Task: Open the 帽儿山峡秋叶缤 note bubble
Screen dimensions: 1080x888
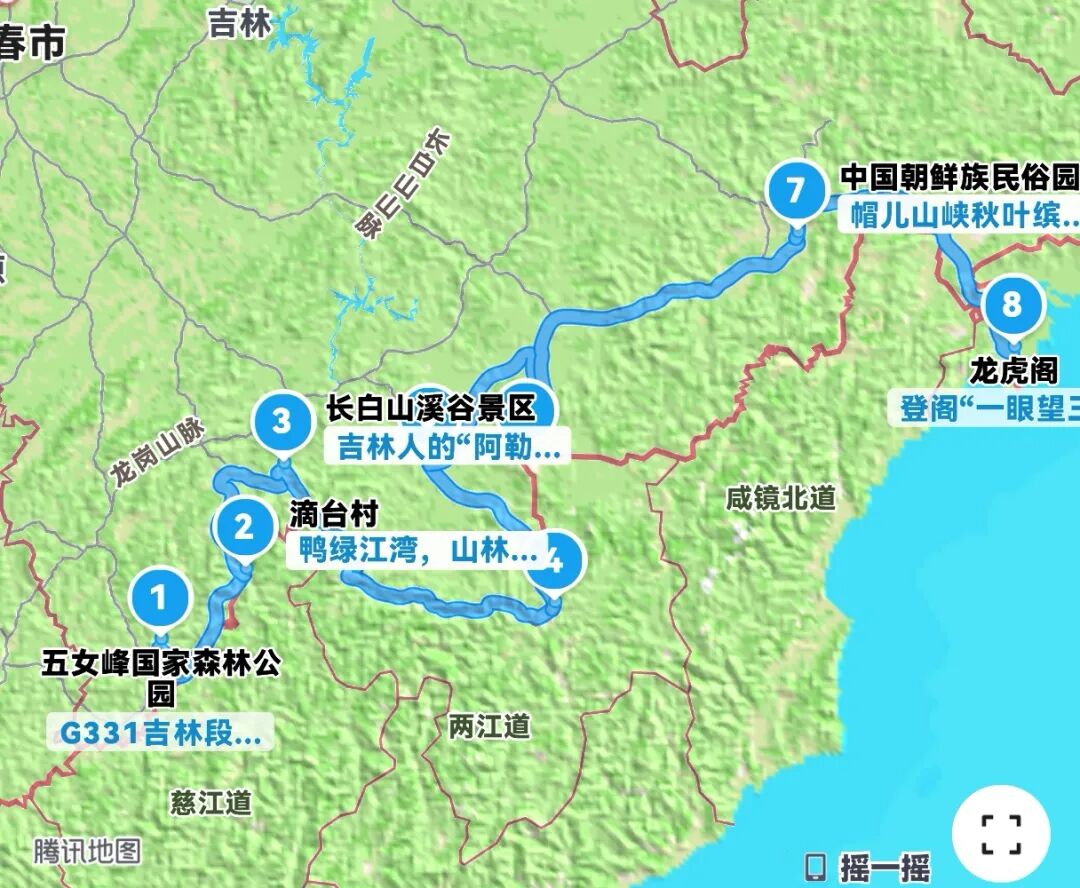Action: point(959,215)
